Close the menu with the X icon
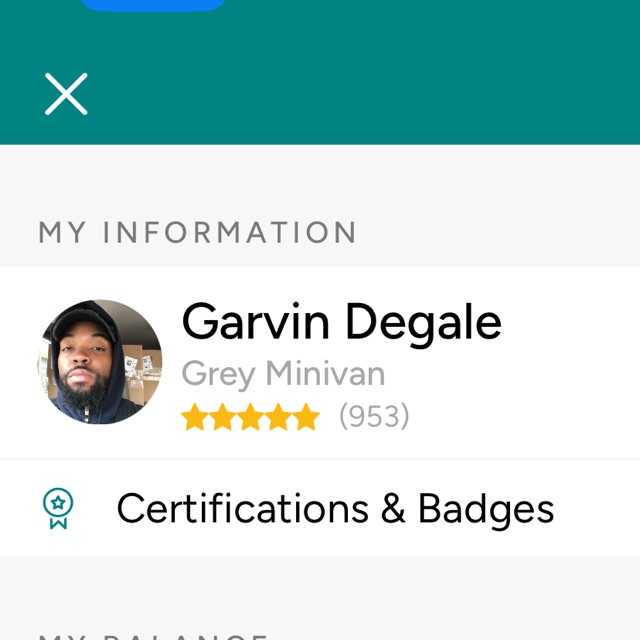The image size is (640, 640). [66, 94]
